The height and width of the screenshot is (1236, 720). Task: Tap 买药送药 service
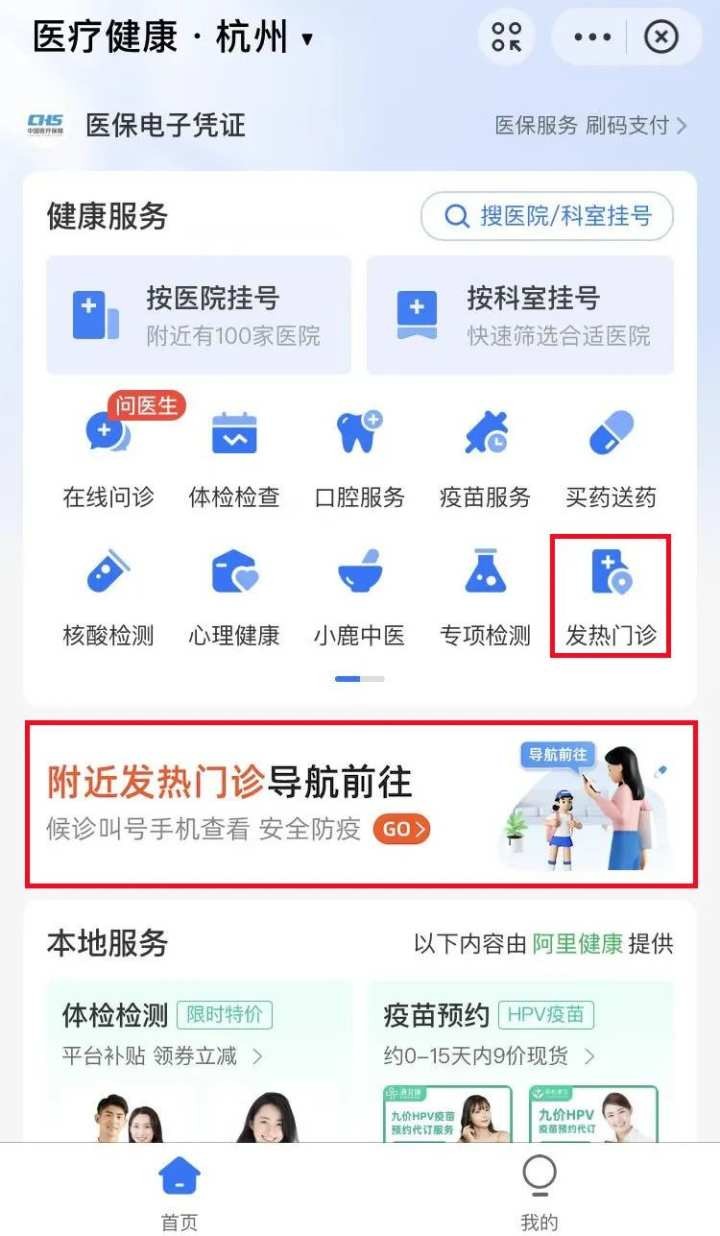pos(611,455)
